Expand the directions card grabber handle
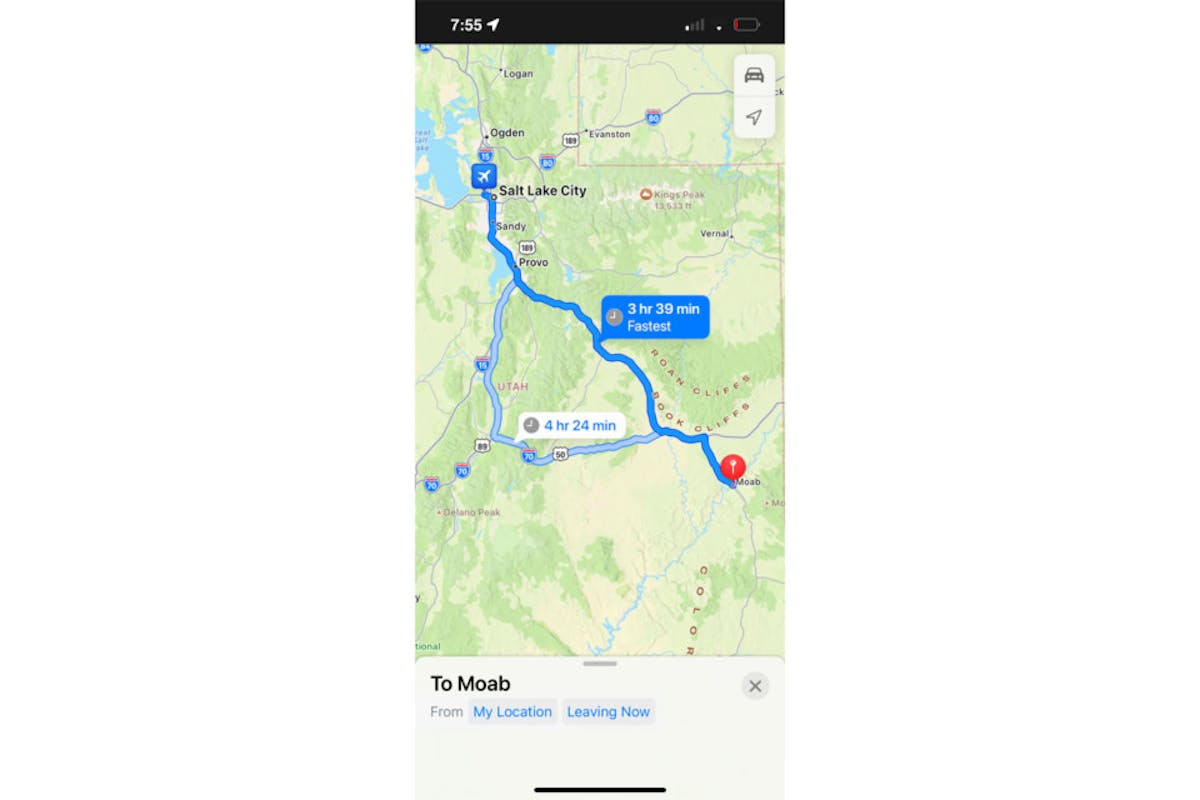 (x=600, y=663)
